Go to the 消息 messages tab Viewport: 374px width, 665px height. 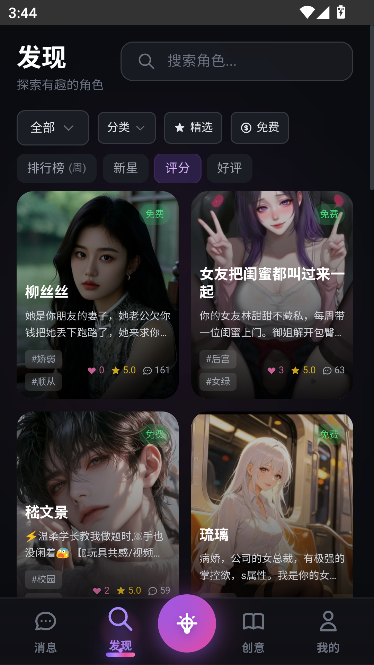45,632
